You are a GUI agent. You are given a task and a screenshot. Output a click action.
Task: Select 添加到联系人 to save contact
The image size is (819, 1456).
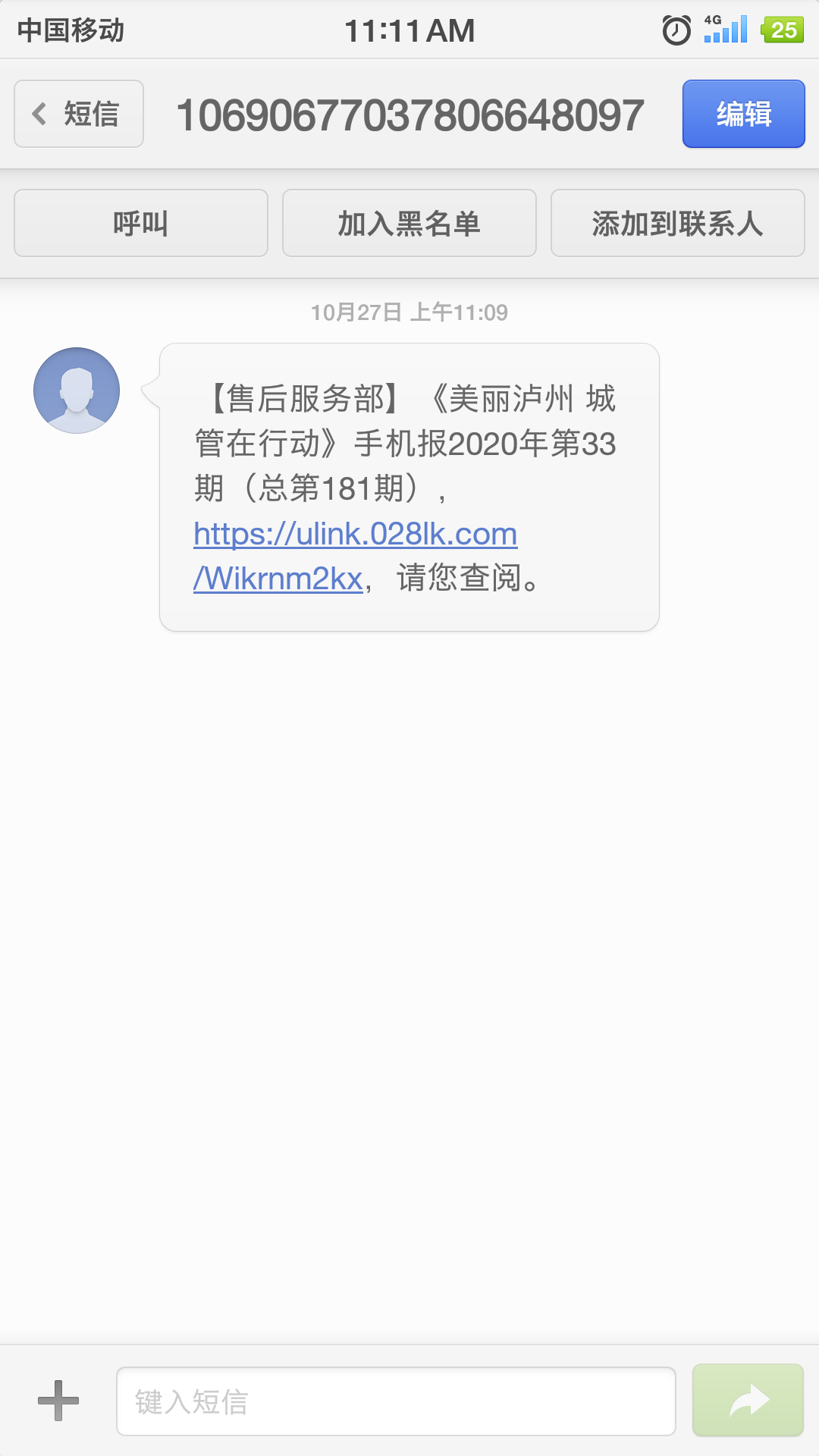677,223
